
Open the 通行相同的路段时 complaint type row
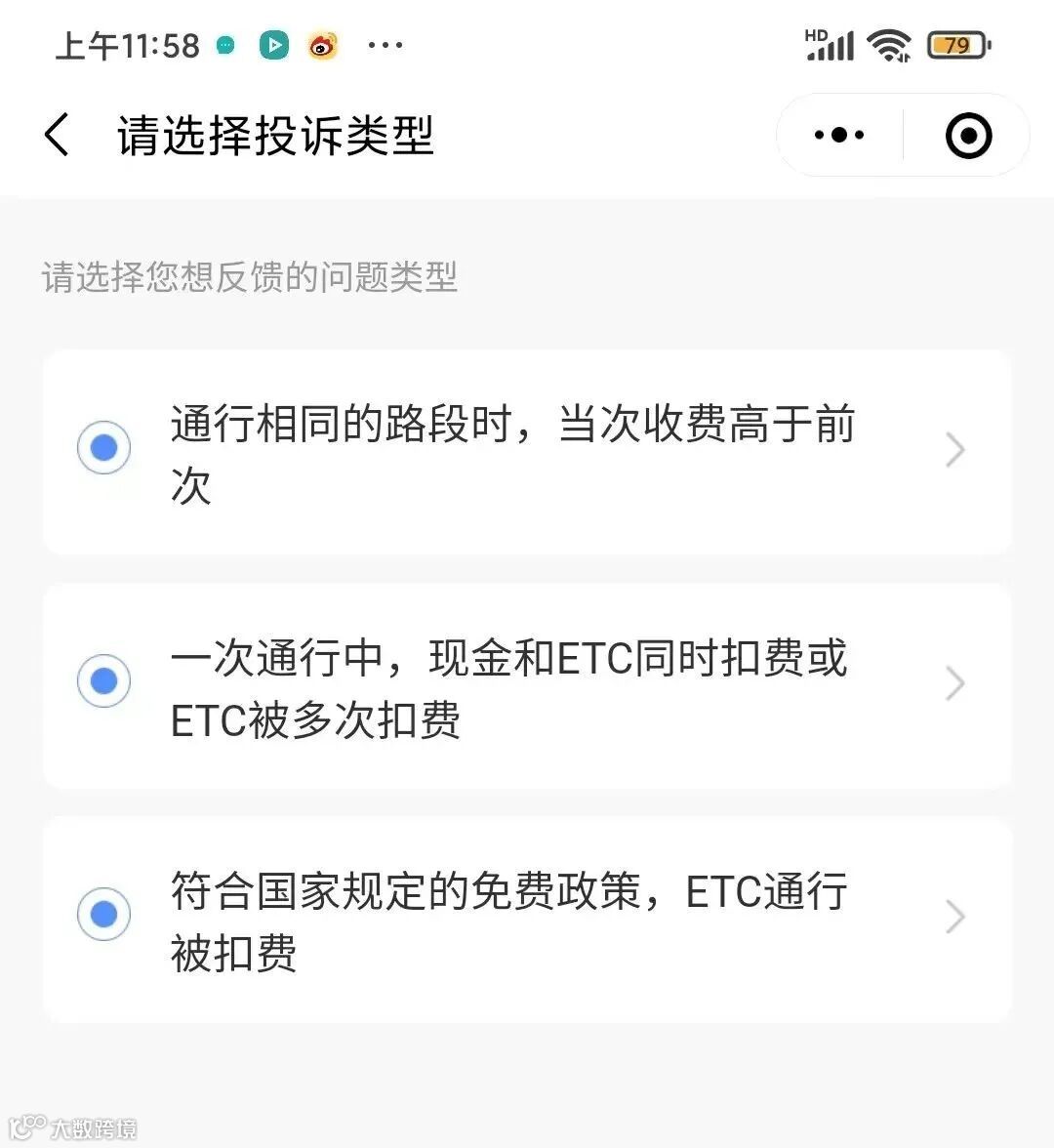pyautogui.click(x=527, y=452)
